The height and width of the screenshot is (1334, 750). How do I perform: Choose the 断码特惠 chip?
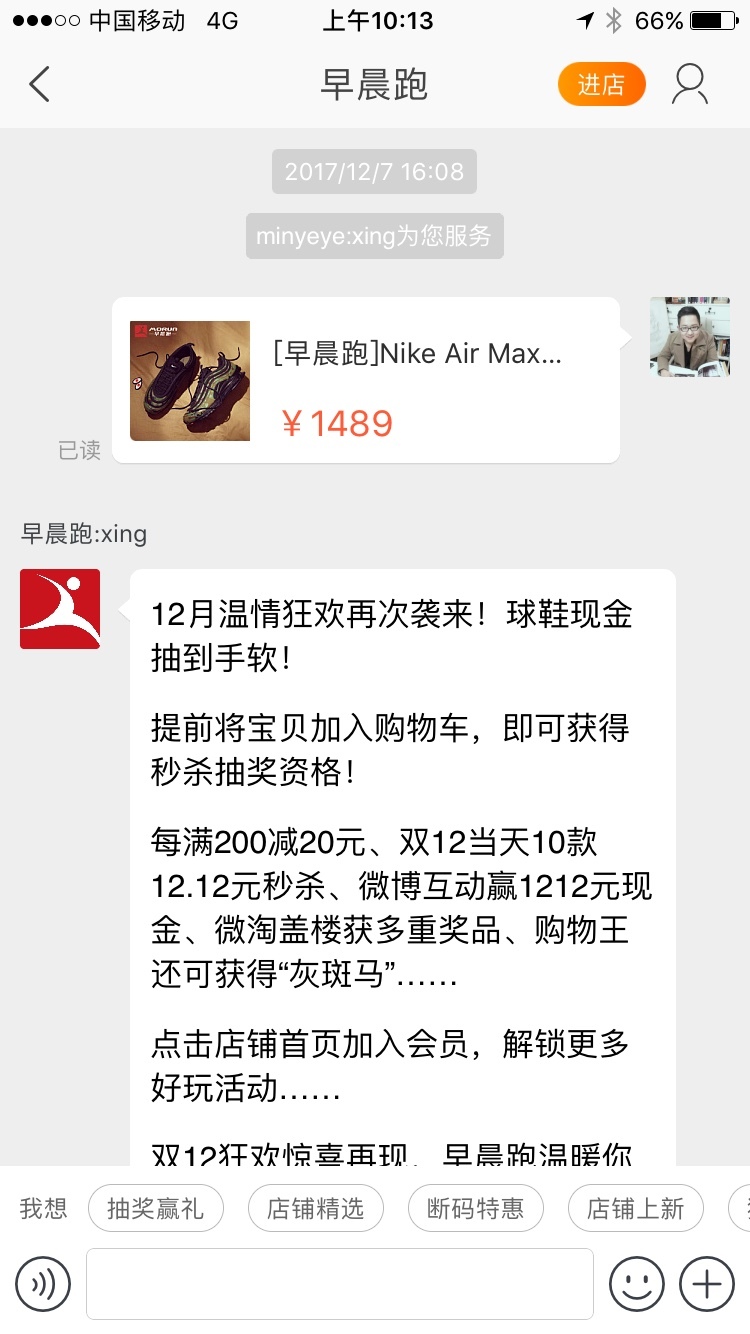point(475,1208)
